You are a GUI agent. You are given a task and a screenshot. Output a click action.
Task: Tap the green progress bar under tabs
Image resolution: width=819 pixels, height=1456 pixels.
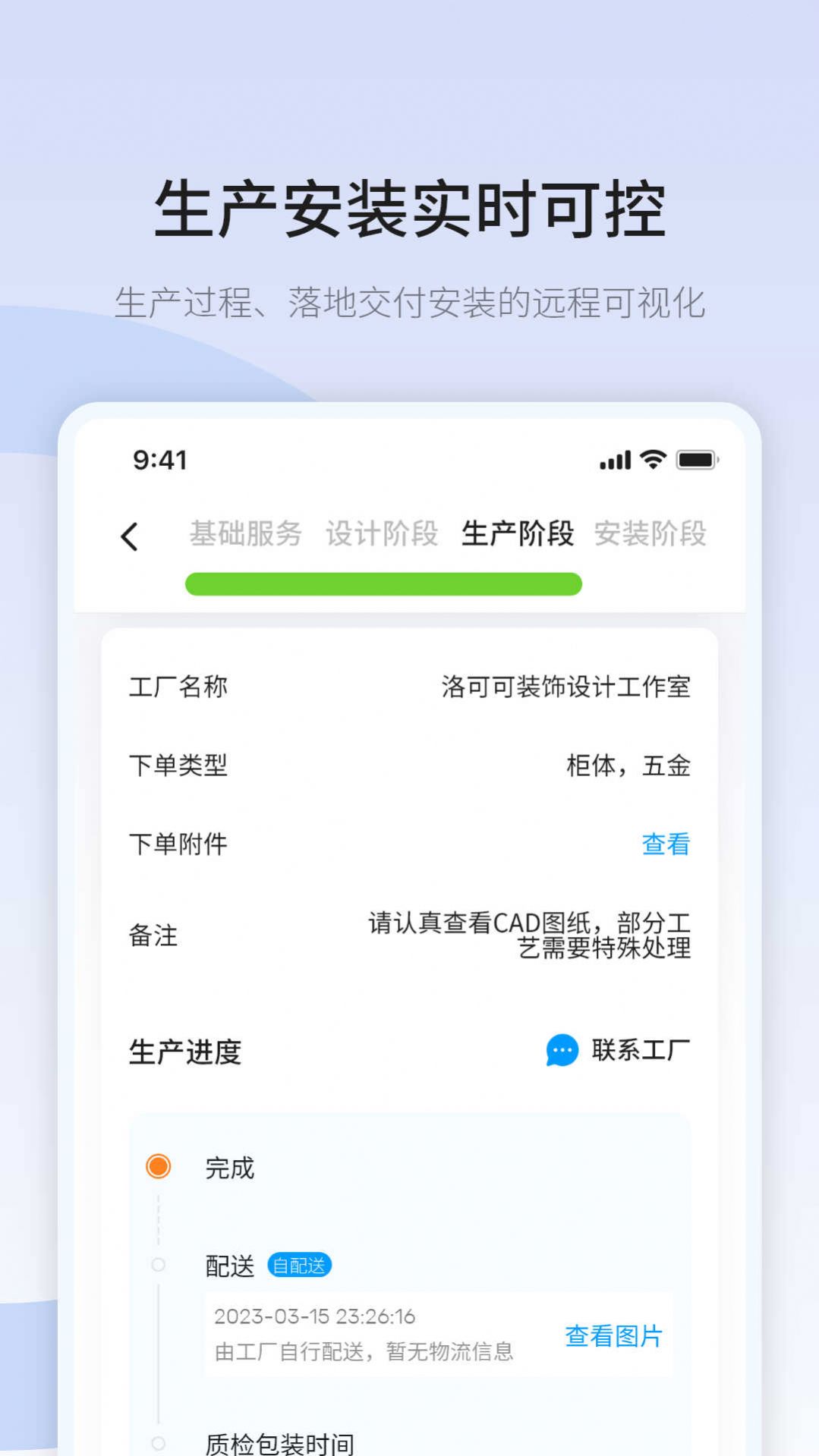(383, 584)
